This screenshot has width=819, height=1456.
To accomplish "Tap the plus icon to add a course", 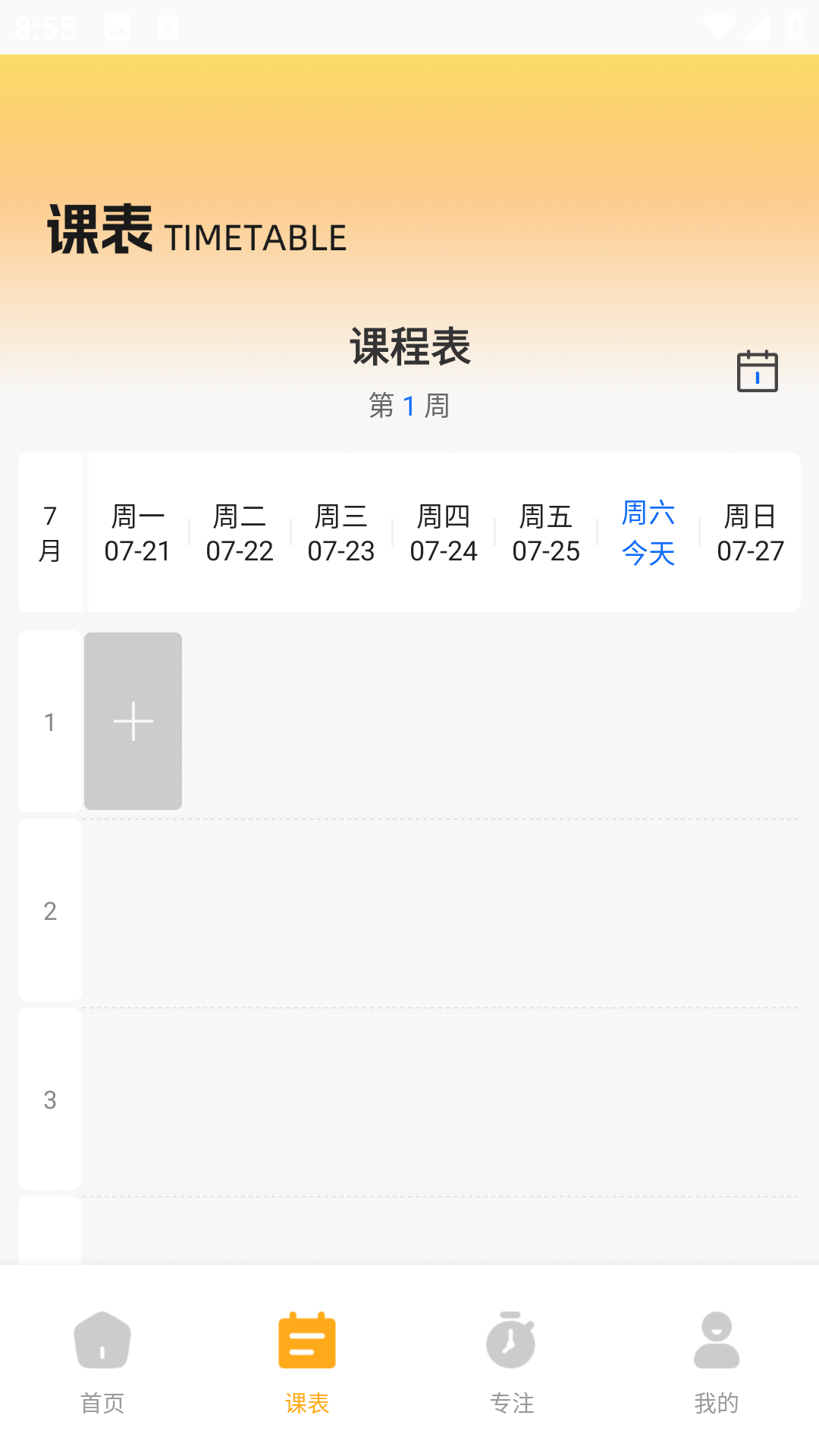I will tap(133, 720).
